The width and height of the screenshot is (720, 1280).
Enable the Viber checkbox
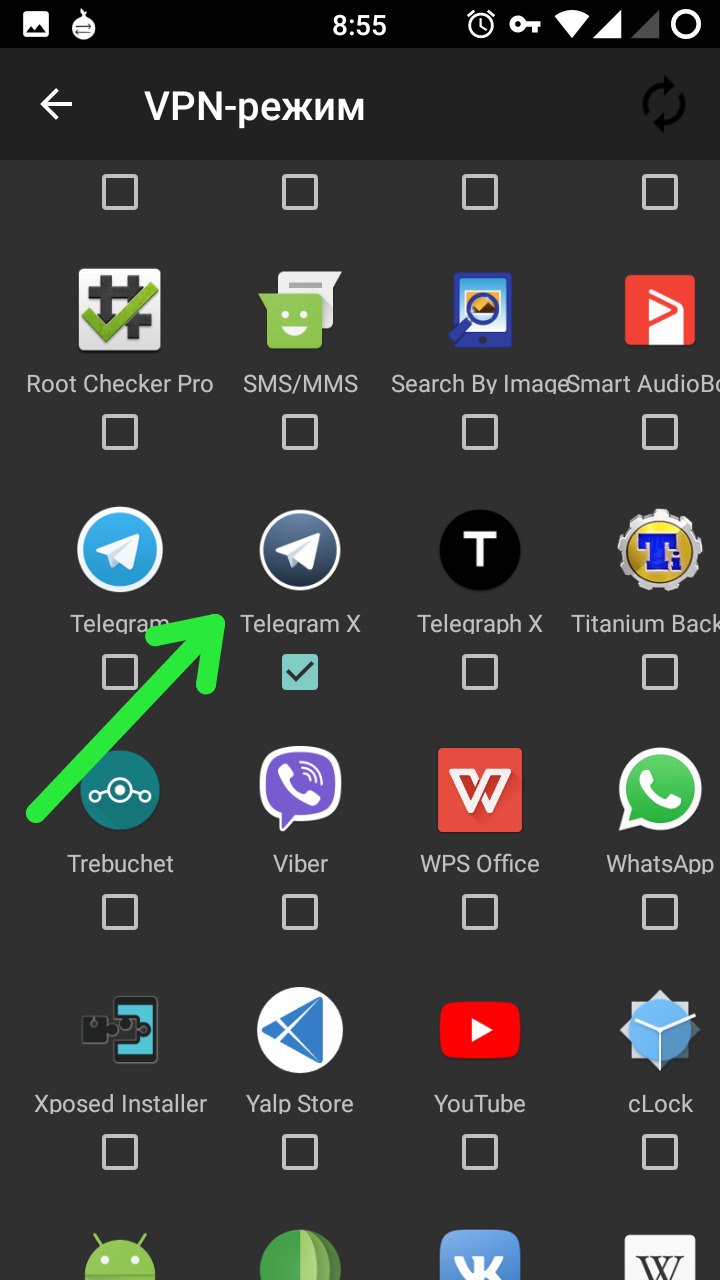(x=300, y=912)
